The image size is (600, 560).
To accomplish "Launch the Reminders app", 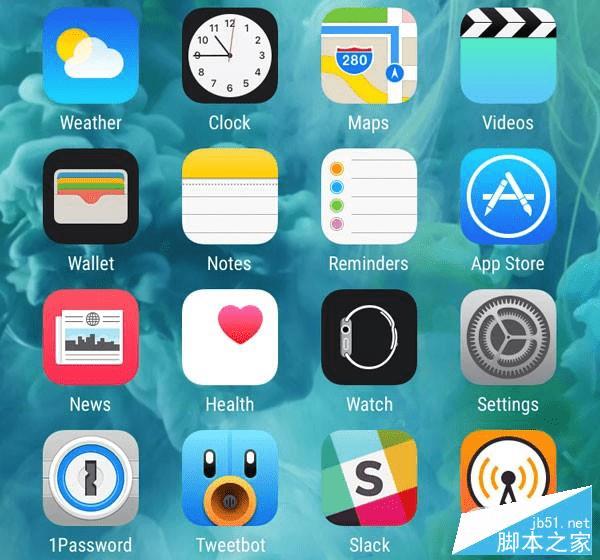I will click(368, 196).
